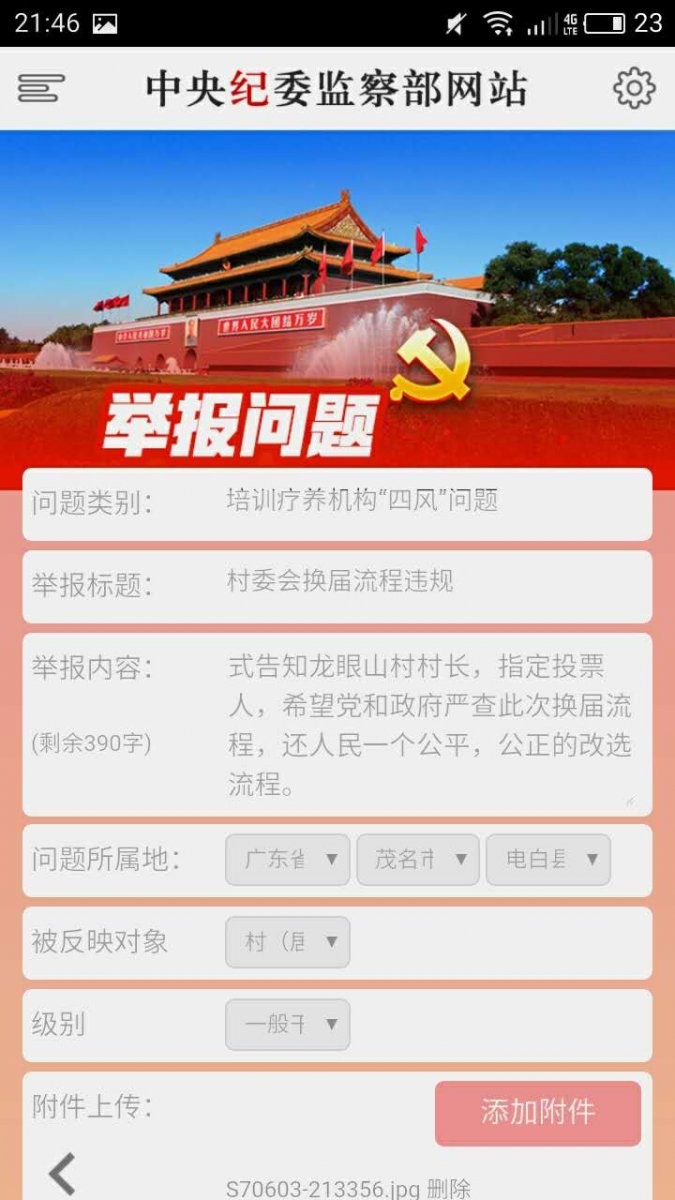Focus the 举报内容 text area
Viewport: 675px width, 1200px height.
[430, 725]
